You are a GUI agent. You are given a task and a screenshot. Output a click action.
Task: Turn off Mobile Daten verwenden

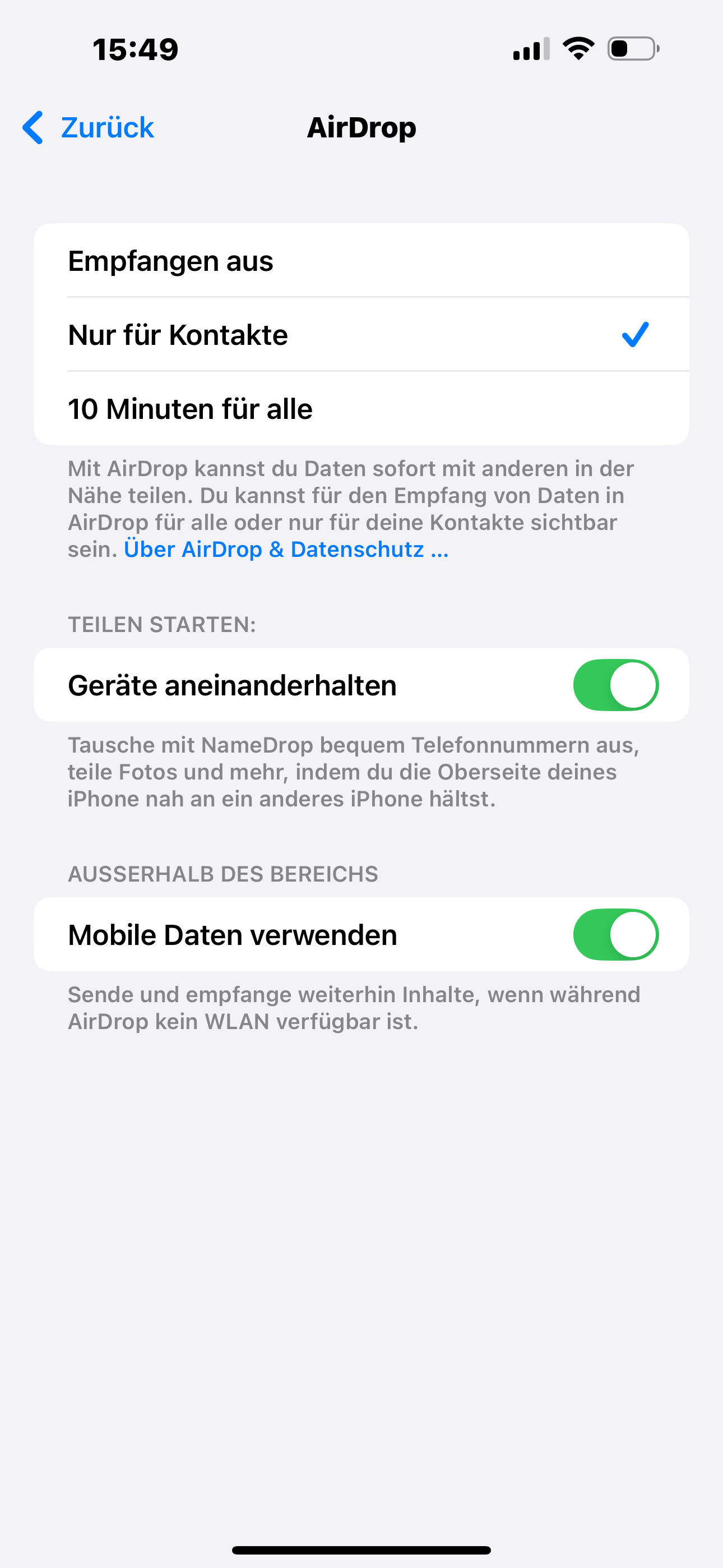coord(615,934)
